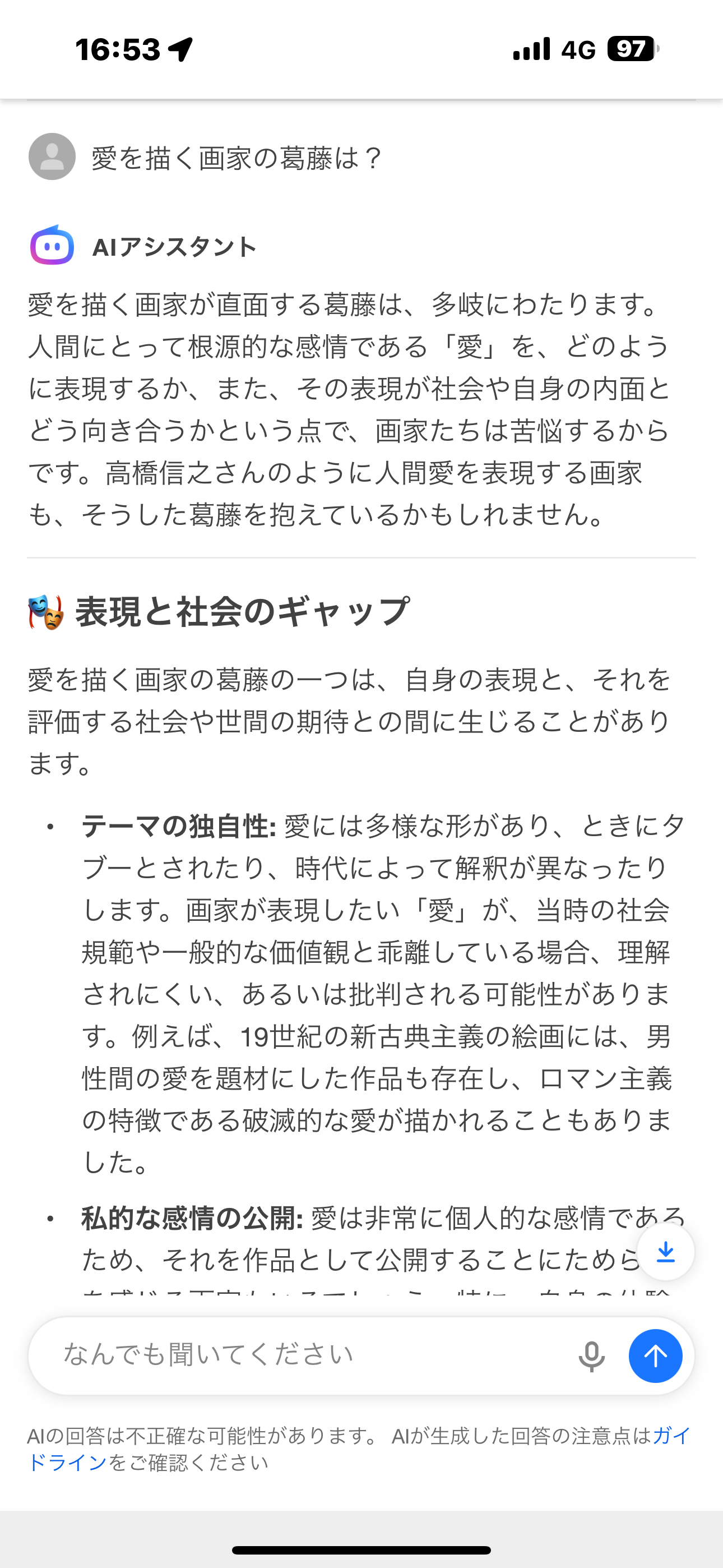Screen dimensions: 723x1568
Task: Send the message with the blue arrow button
Action: click(x=655, y=1356)
